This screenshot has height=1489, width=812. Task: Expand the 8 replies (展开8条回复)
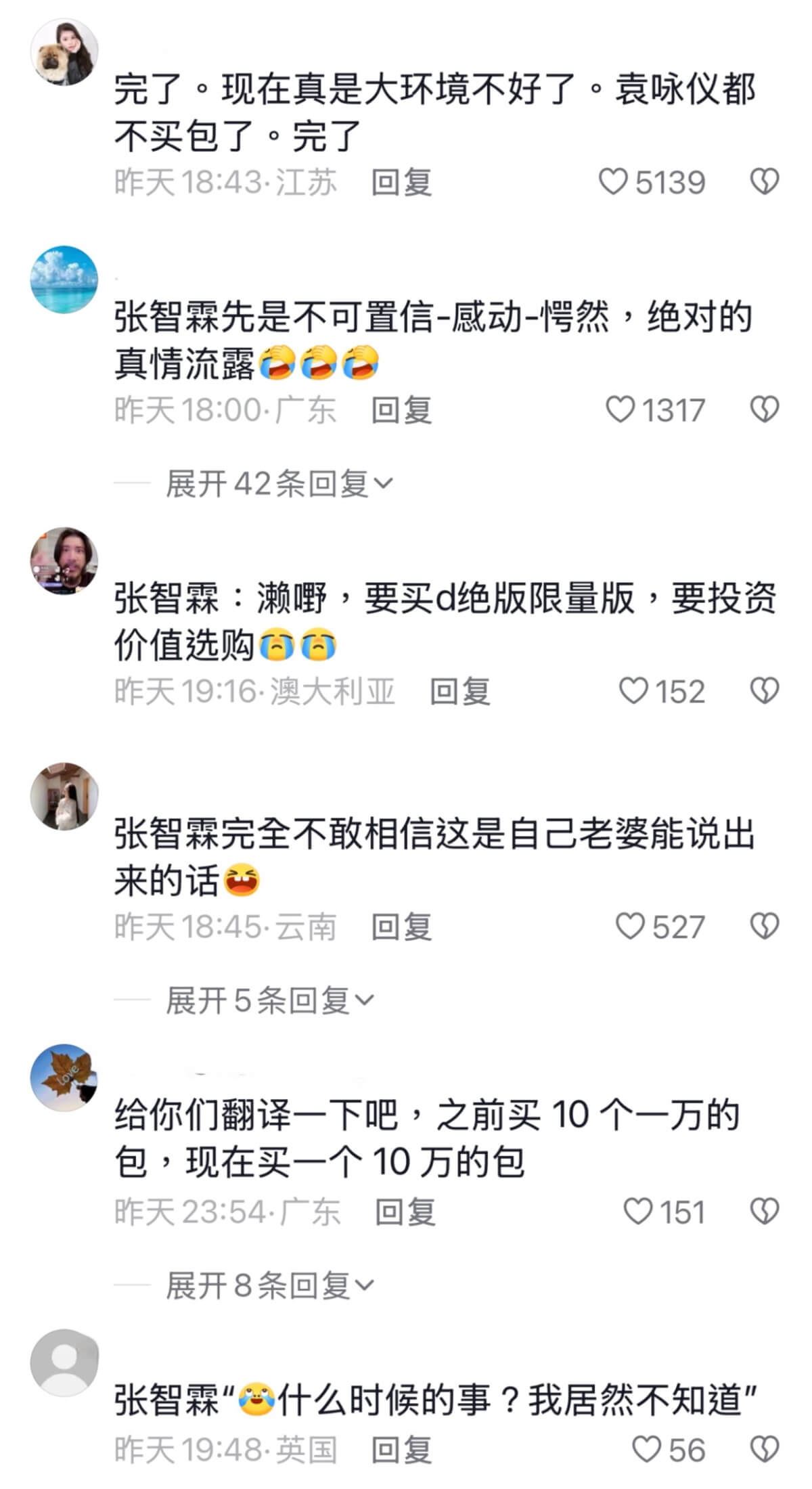tap(269, 1285)
